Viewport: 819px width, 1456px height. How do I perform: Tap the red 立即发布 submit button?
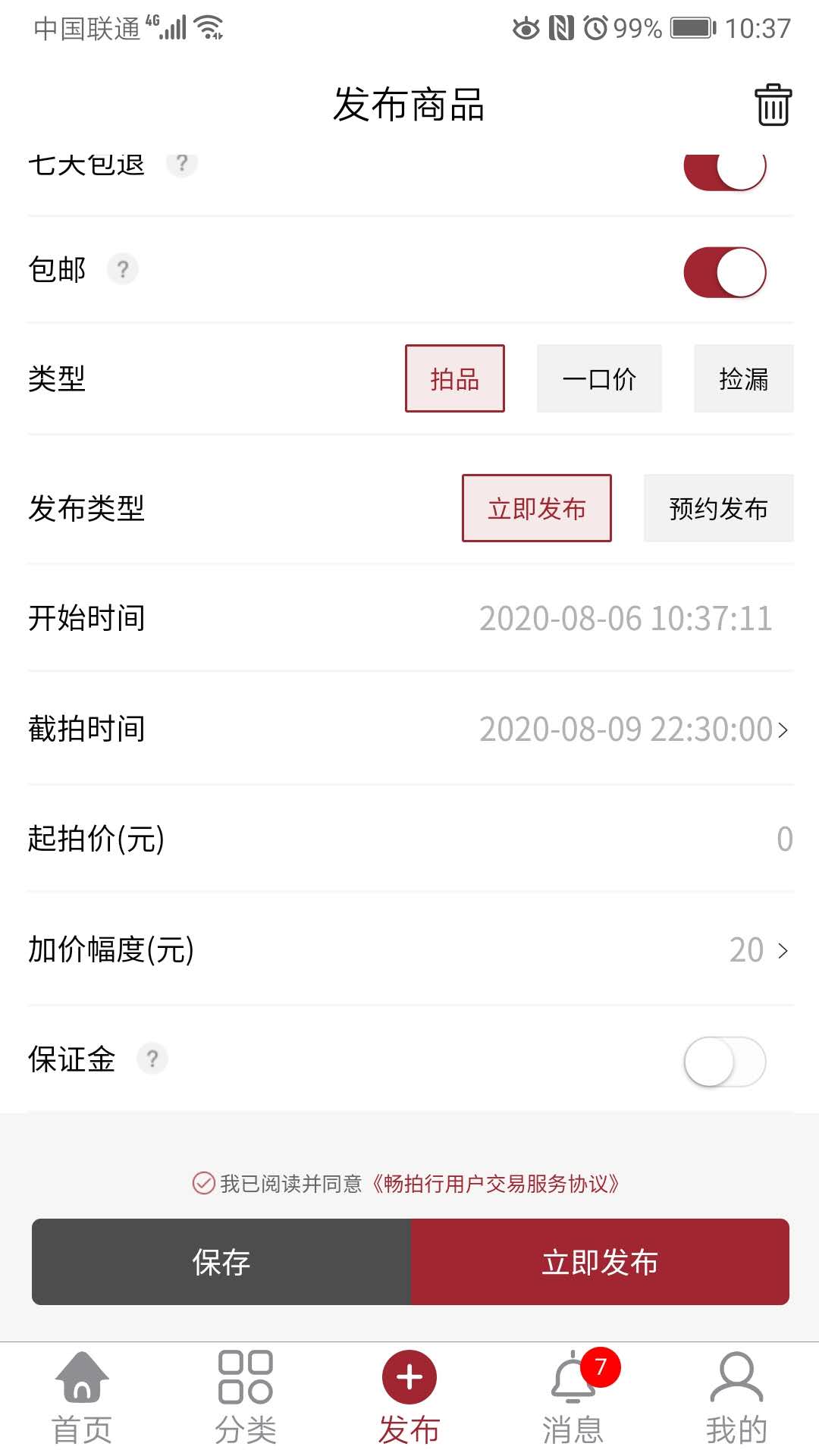coord(599,1262)
